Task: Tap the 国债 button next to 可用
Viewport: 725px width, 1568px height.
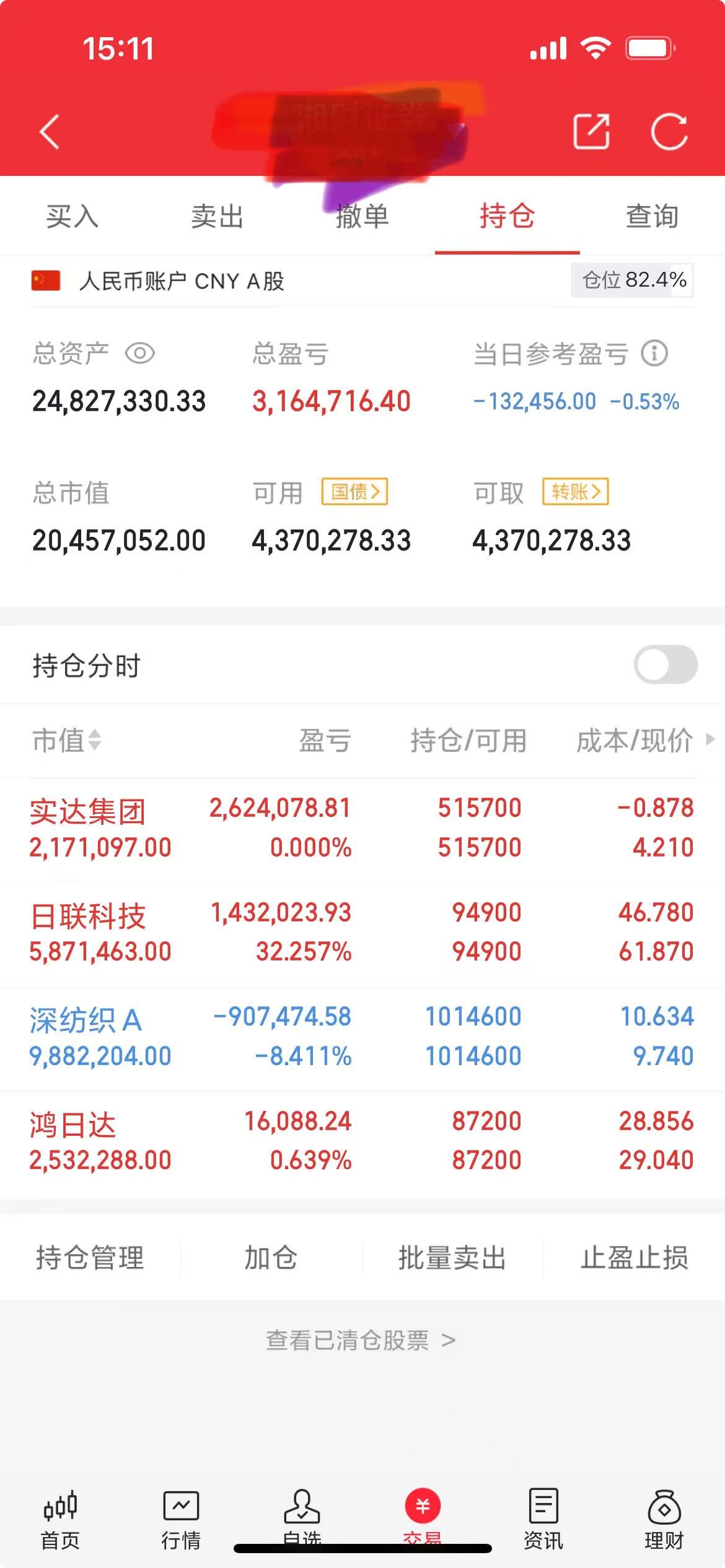Action: pos(354,492)
